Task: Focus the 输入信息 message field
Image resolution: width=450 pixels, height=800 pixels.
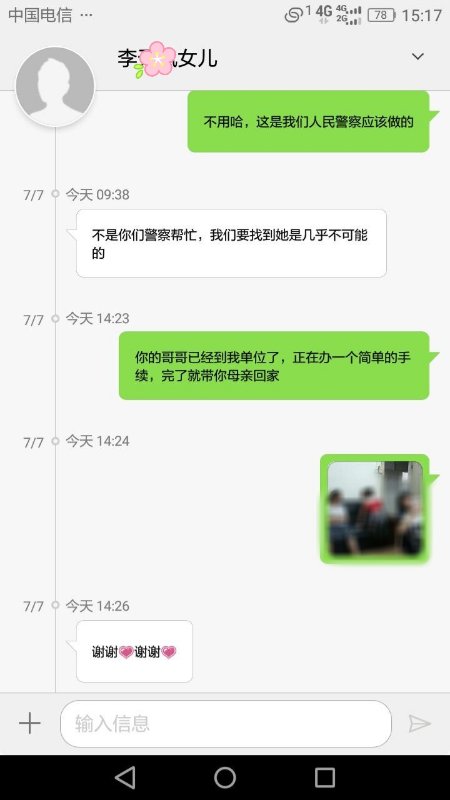Action: click(226, 723)
